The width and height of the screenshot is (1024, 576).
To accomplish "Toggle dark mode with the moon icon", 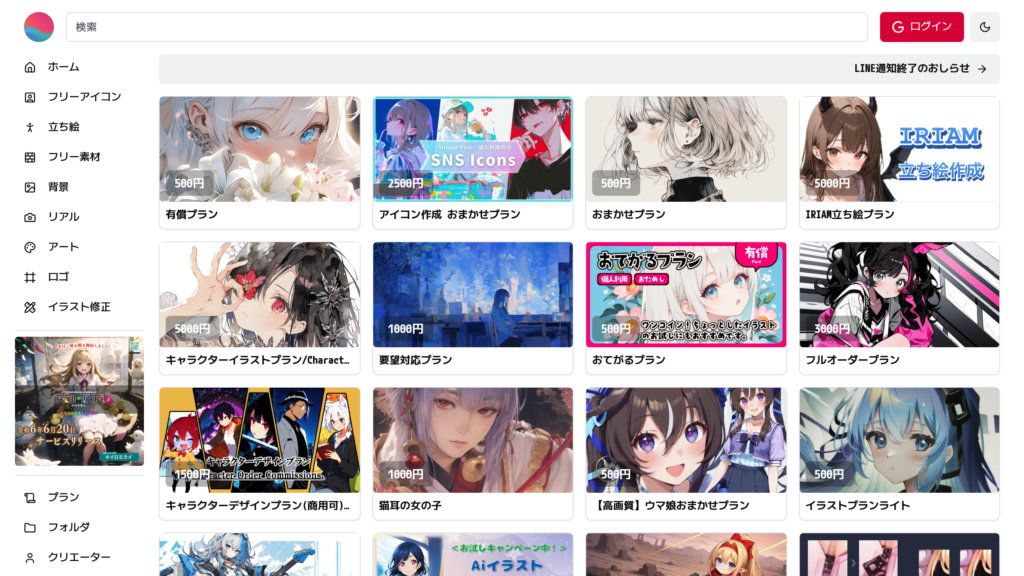I will (x=984, y=27).
